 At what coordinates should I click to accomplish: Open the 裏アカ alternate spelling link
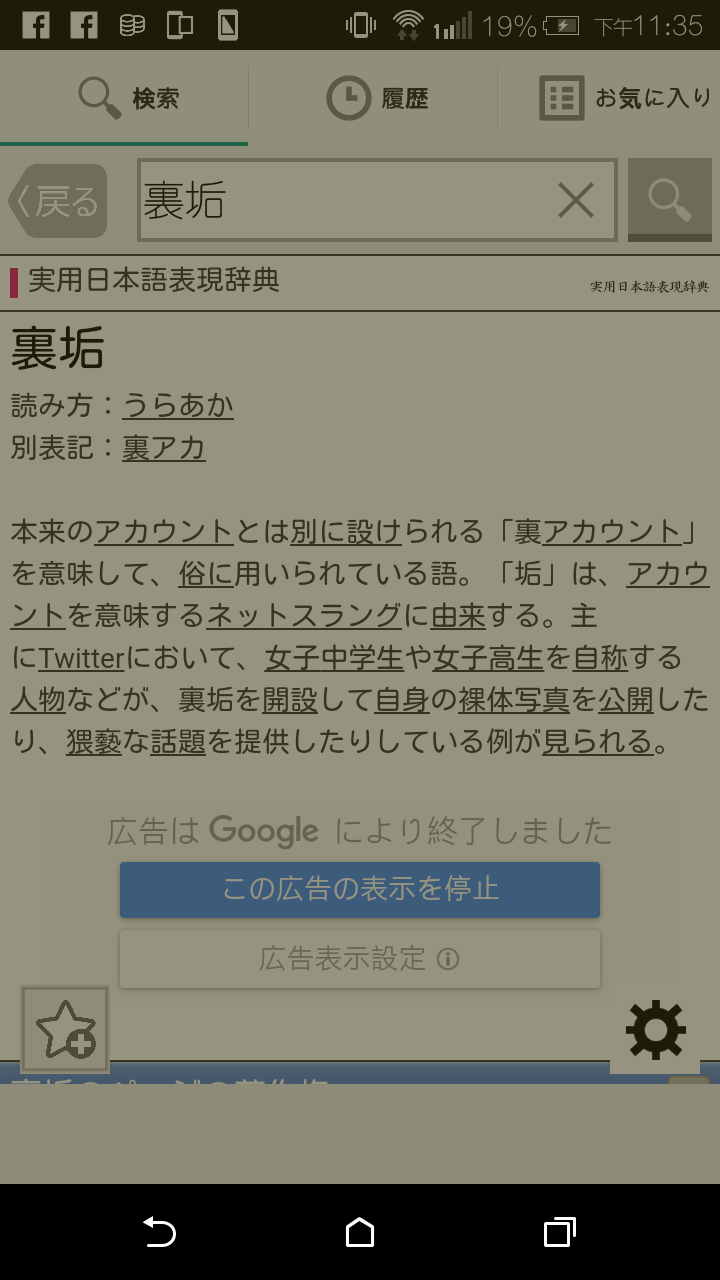pos(164,447)
